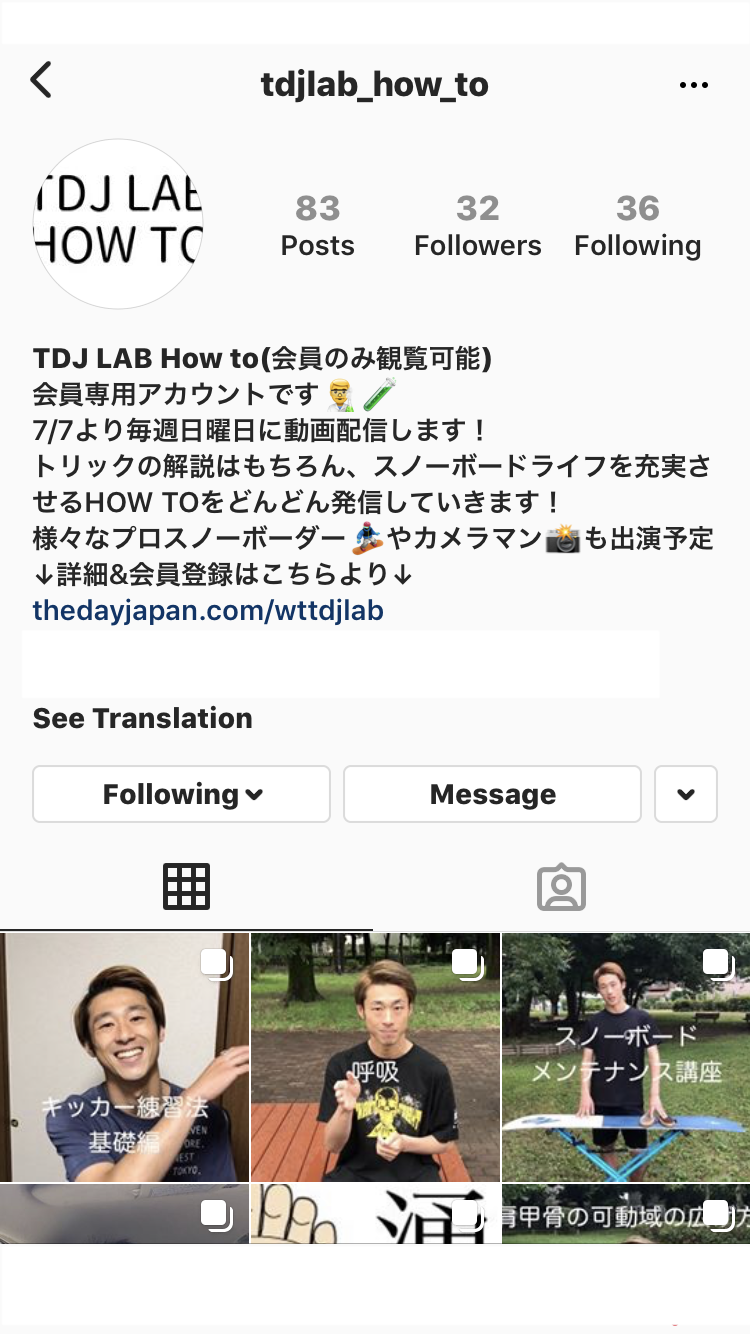This screenshot has height=1334, width=750.
Task: Open the Following dropdown button
Action: tap(181, 794)
